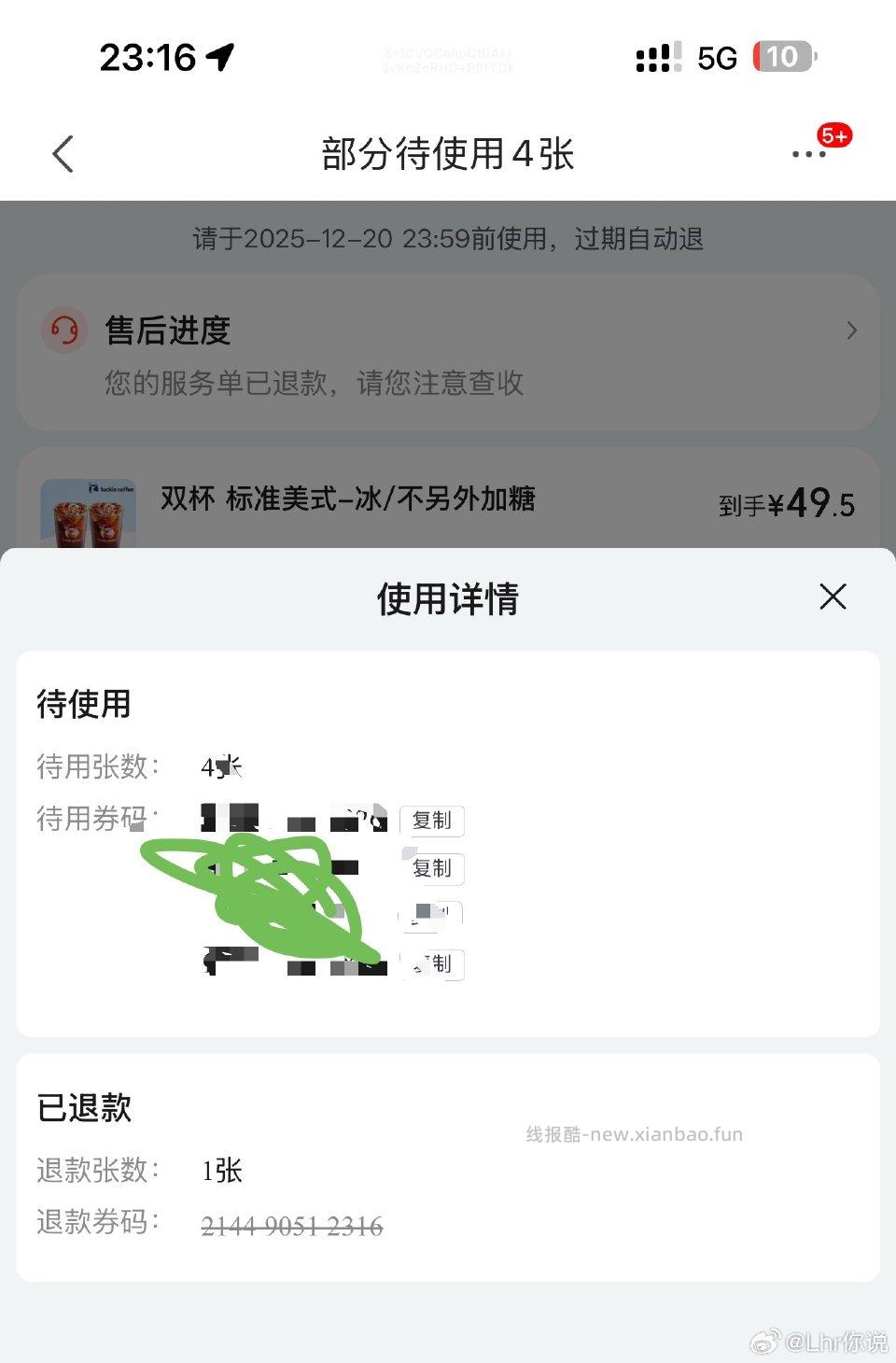Open the 线报酷-new.xianbao.fun watermark link

[633, 1133]
